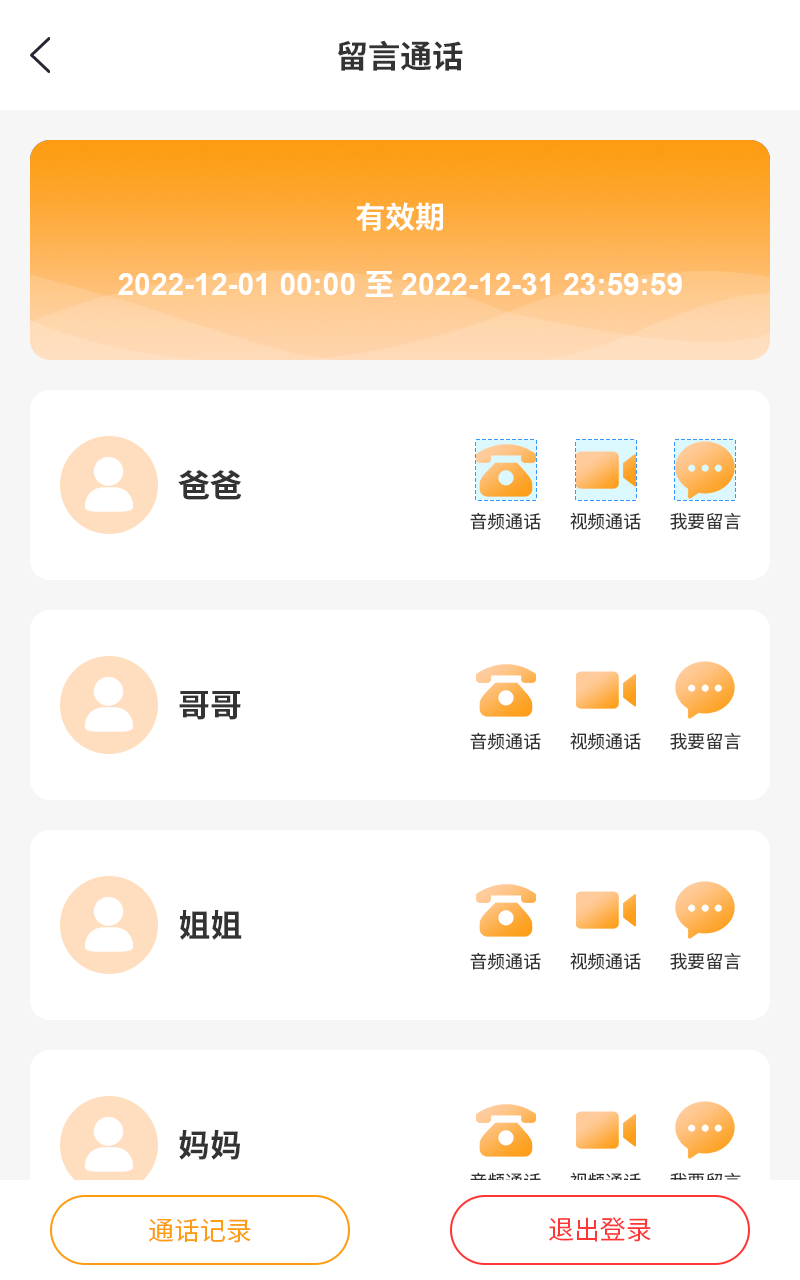The width and height of the screenshot is (800, 1280).
Task: Tap 退出登录 to log out
Action: [600, 1230]
